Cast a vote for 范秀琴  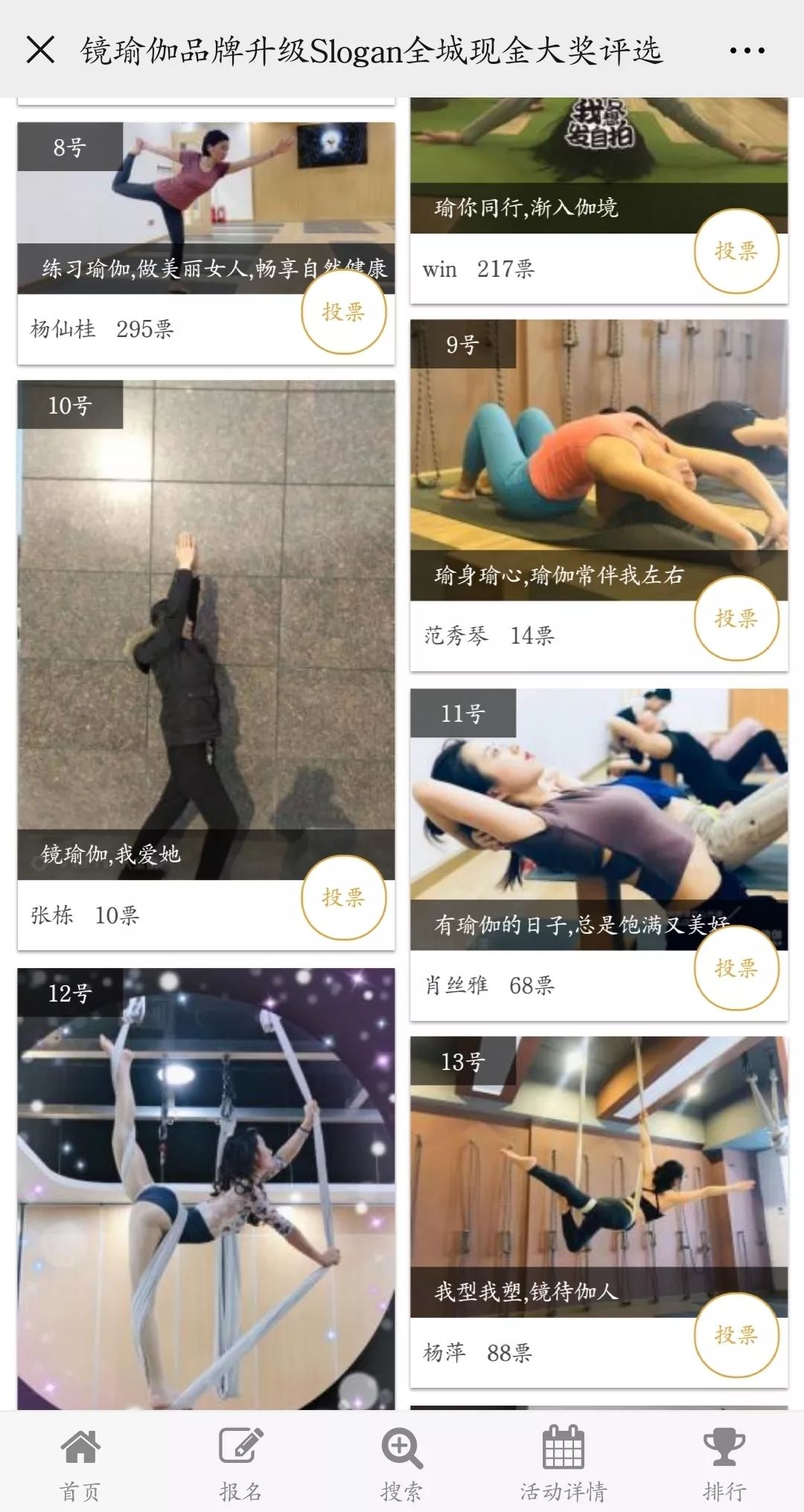[x=736, y=618]
